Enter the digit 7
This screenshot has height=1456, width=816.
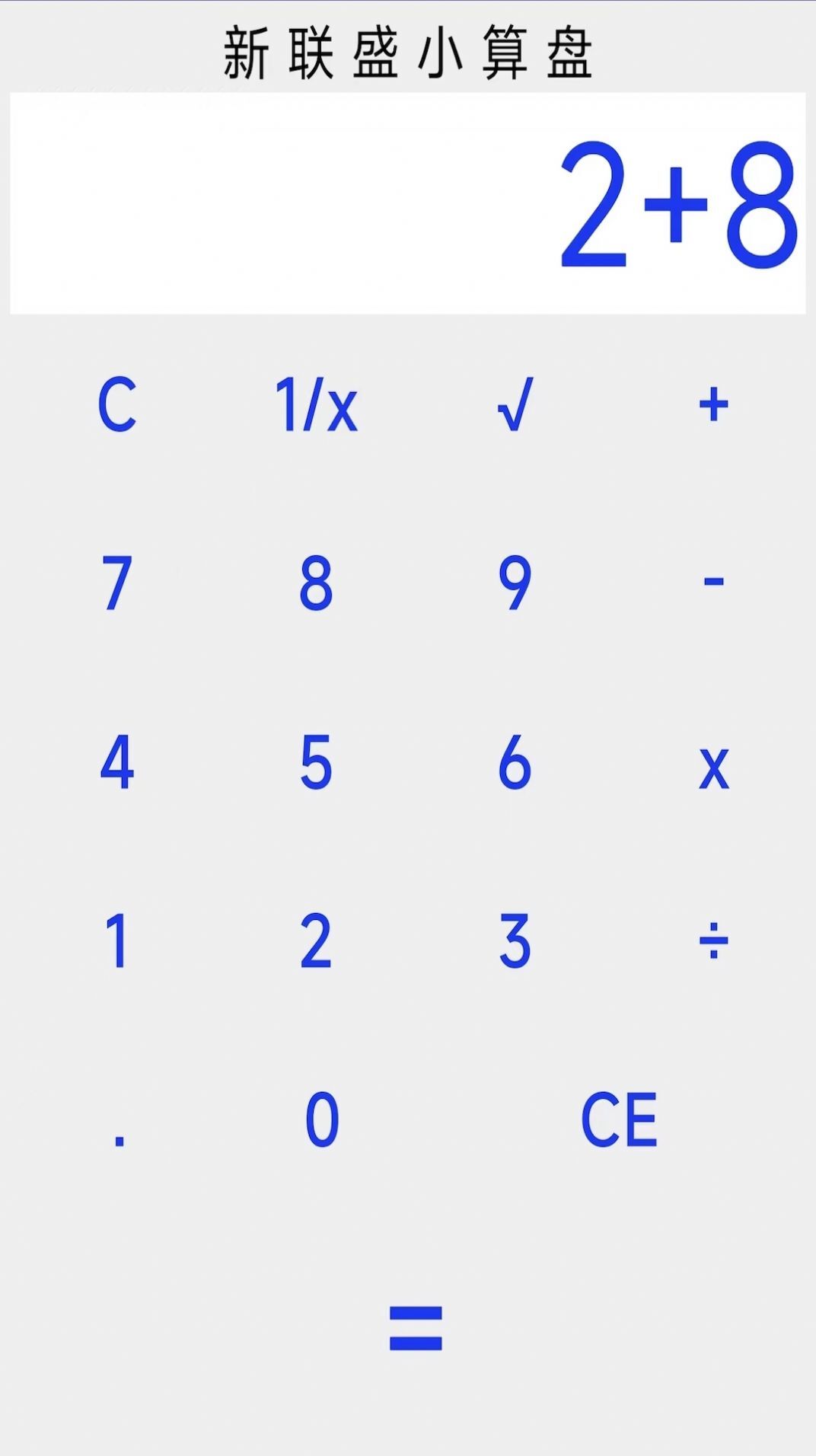pos(117,583)
